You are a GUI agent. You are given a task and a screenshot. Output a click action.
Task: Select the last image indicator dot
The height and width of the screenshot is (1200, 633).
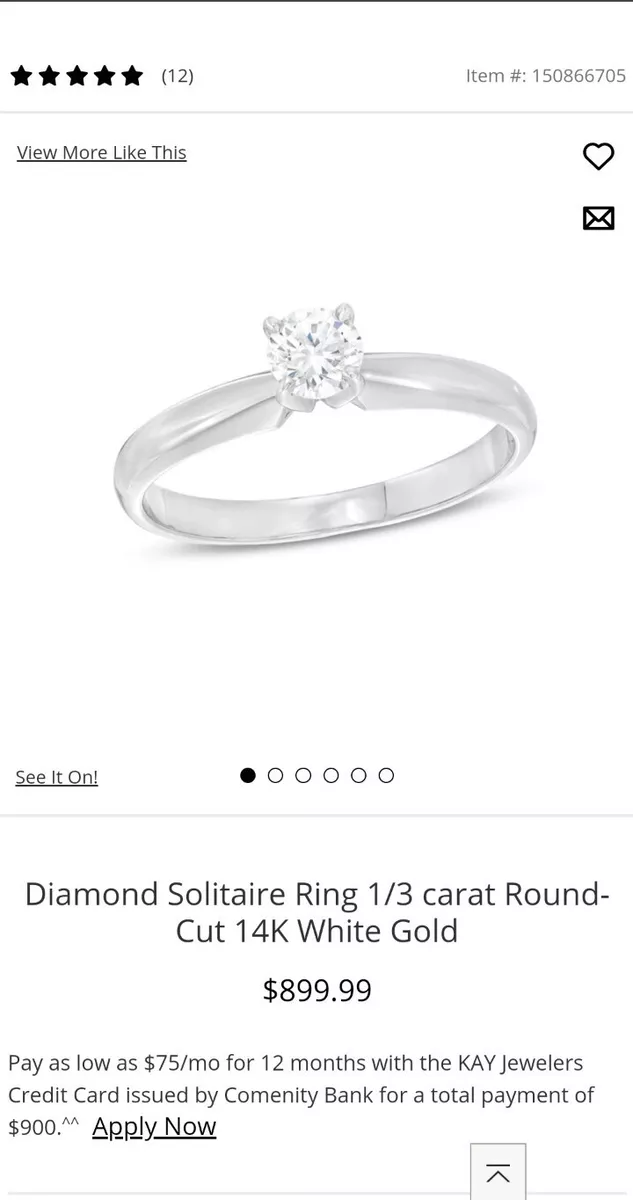click(x=386, y=775)
